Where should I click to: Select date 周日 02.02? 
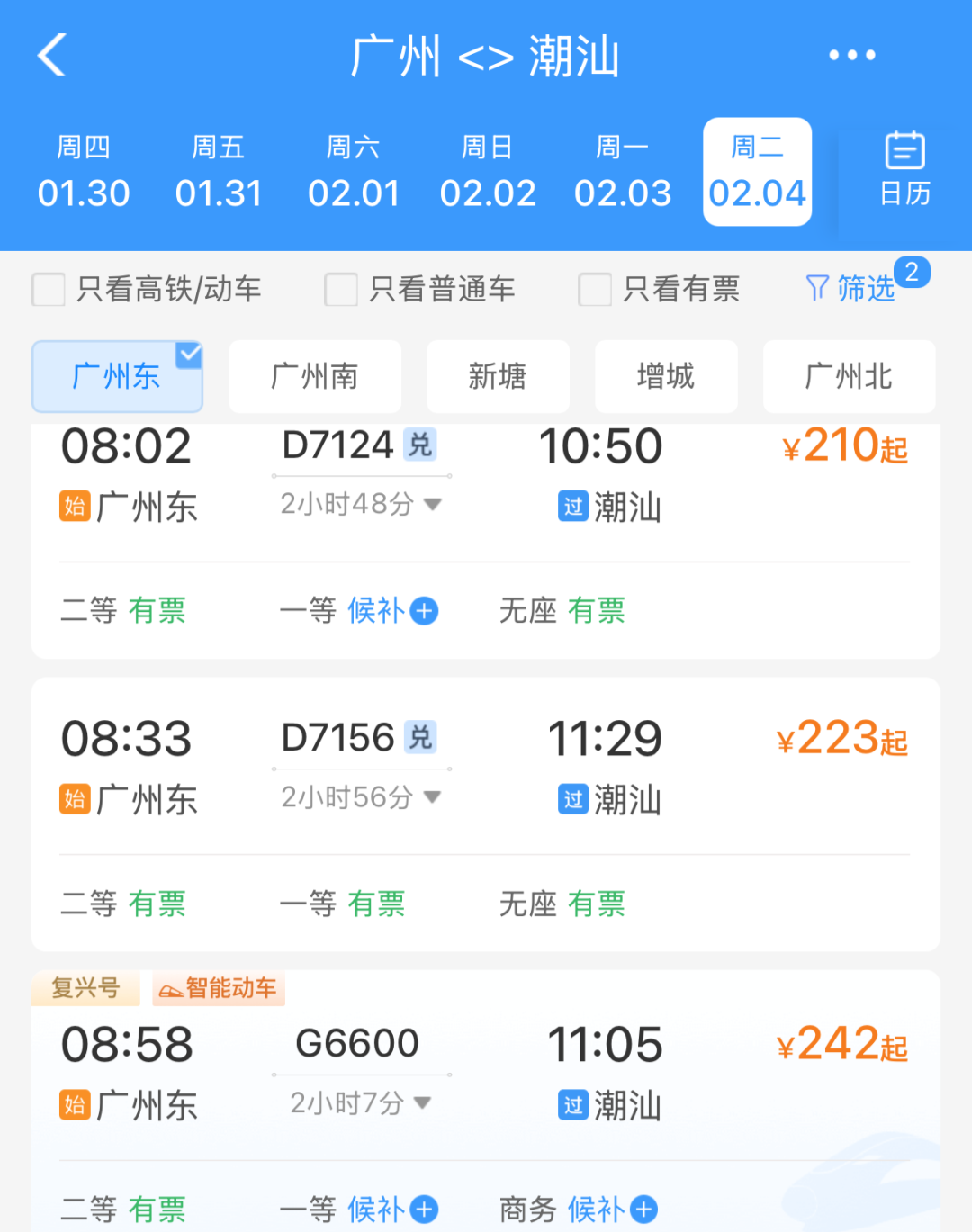tap(488, 172)
